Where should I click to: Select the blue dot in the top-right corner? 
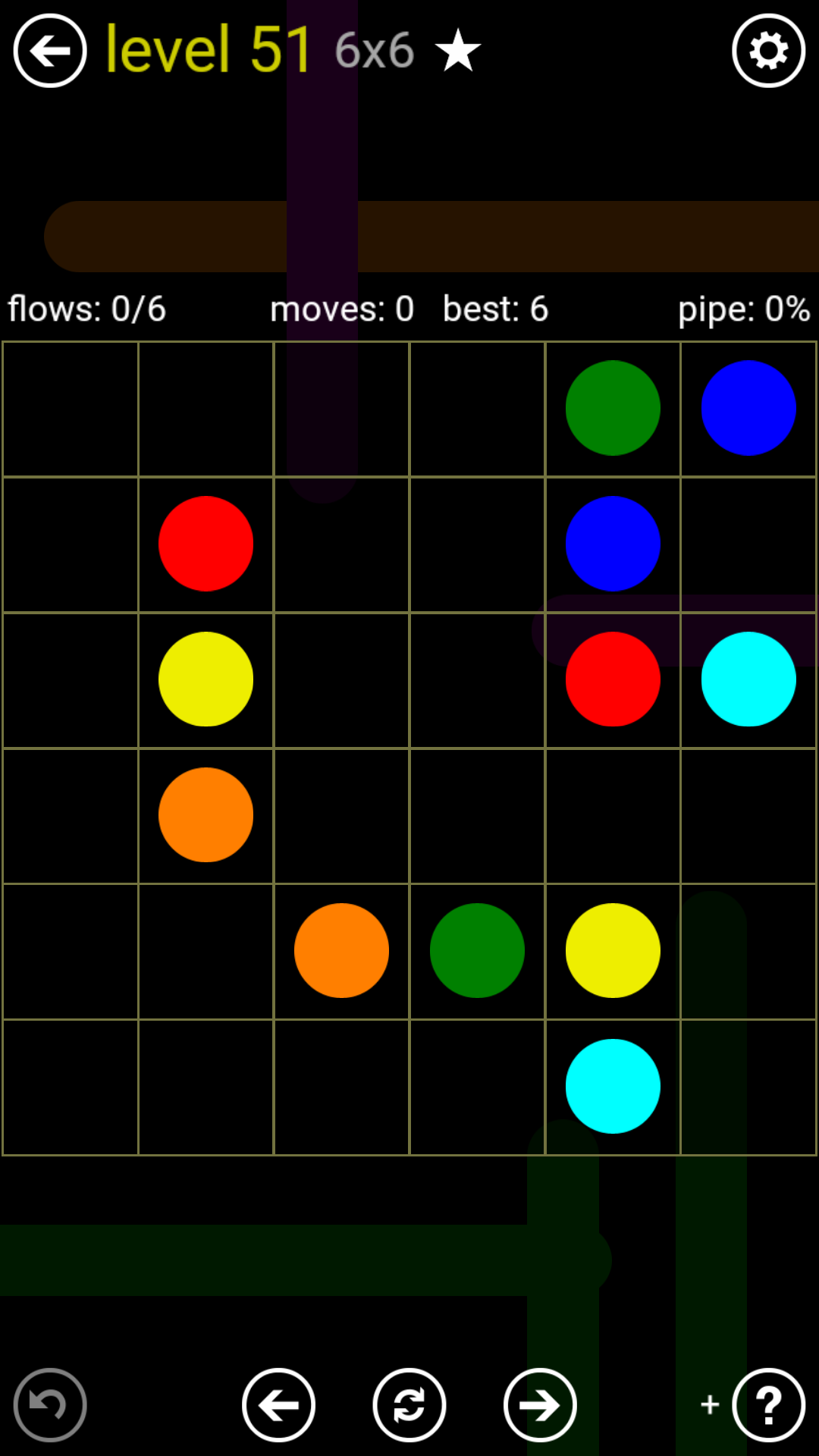[748, 408]
